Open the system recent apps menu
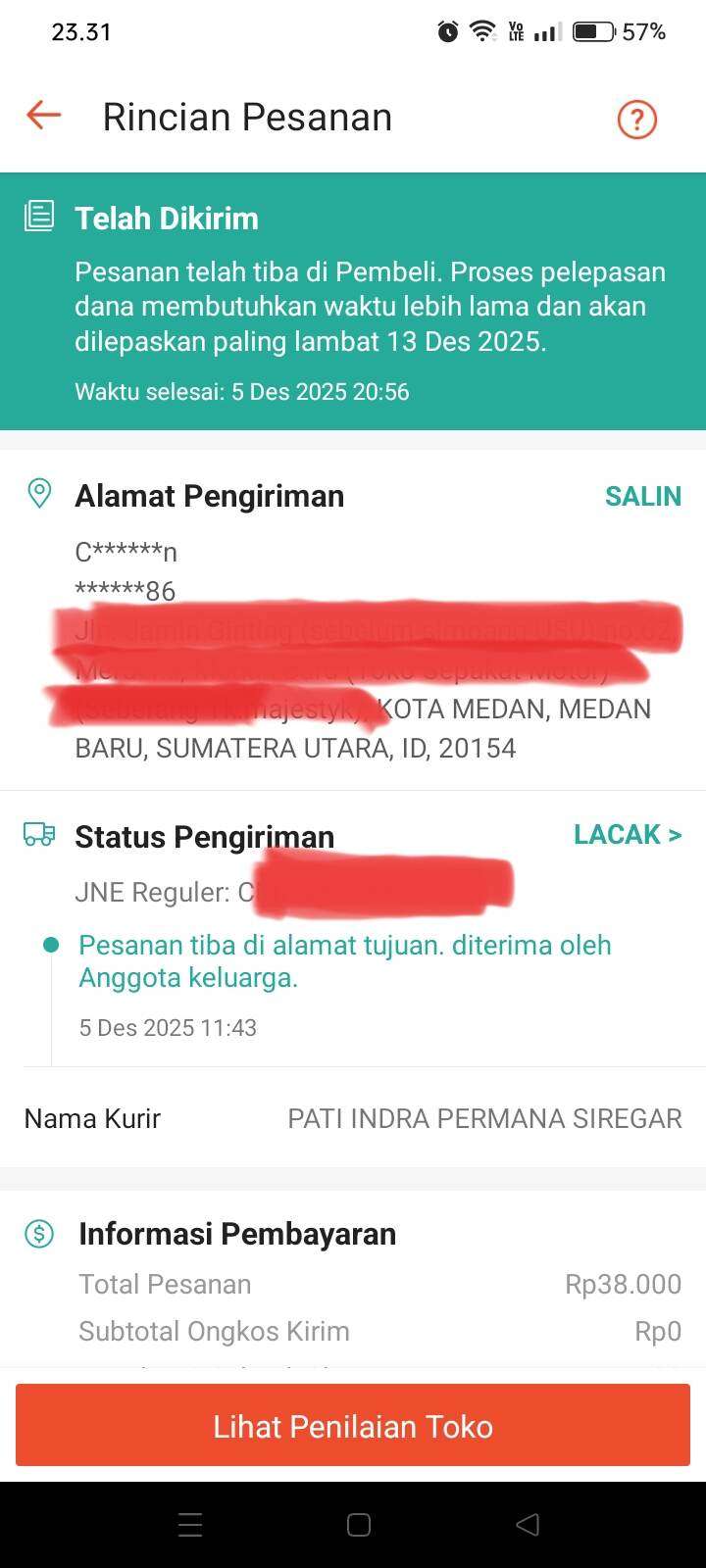The image size is (706, 1568). click(x=190, y=1524)
